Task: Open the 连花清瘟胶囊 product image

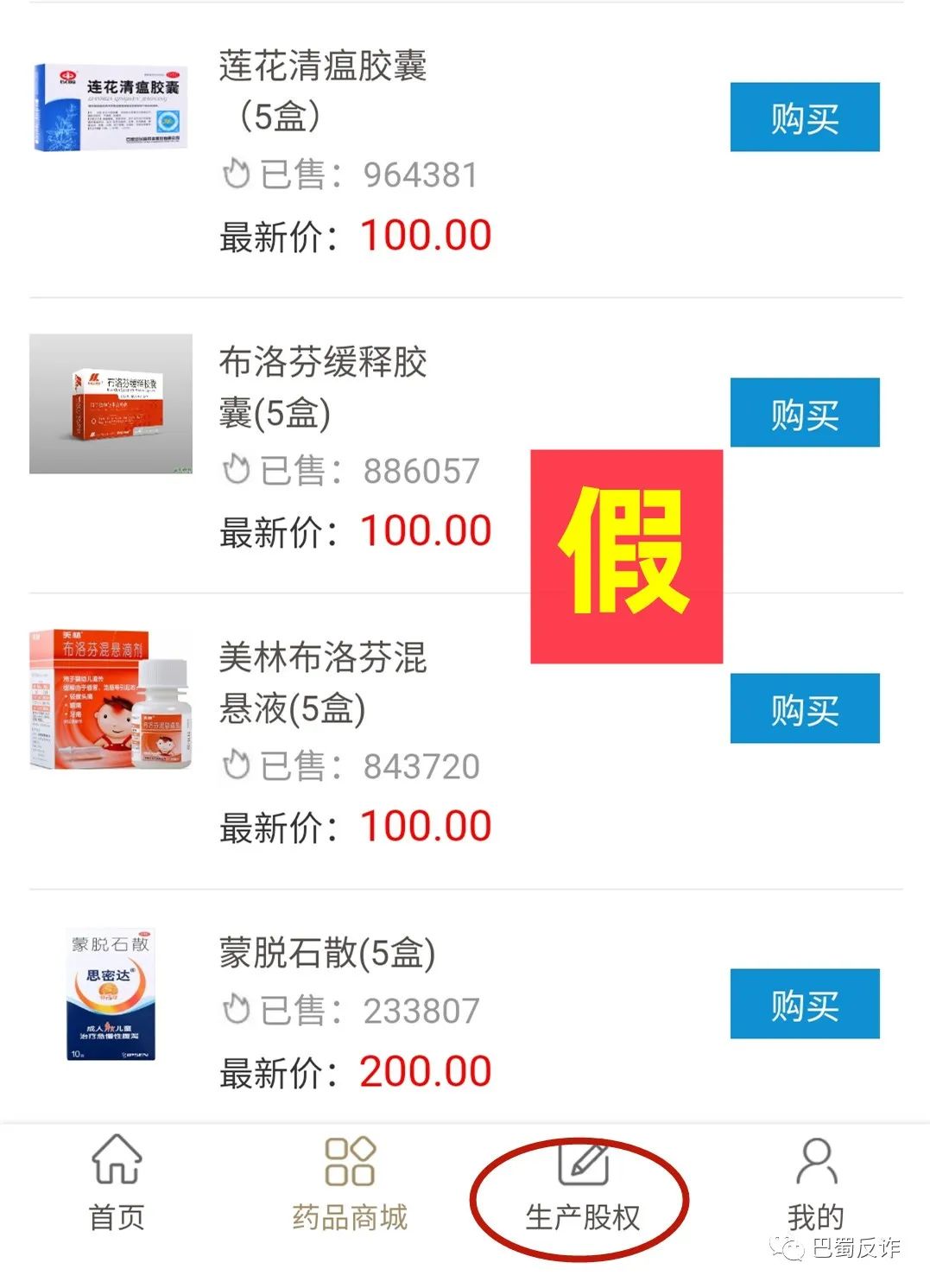Action: [x=111, y=107]
